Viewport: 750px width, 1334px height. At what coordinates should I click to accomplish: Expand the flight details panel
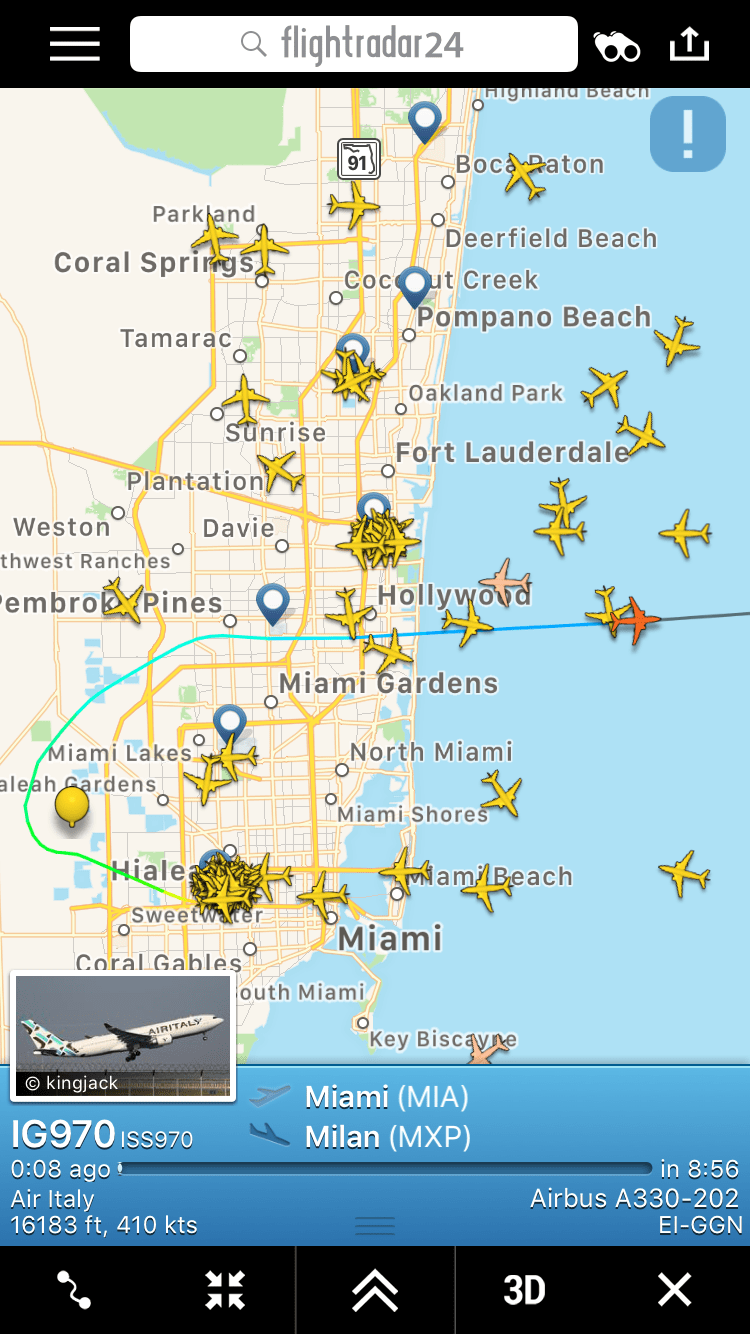tap(375, 1290)
